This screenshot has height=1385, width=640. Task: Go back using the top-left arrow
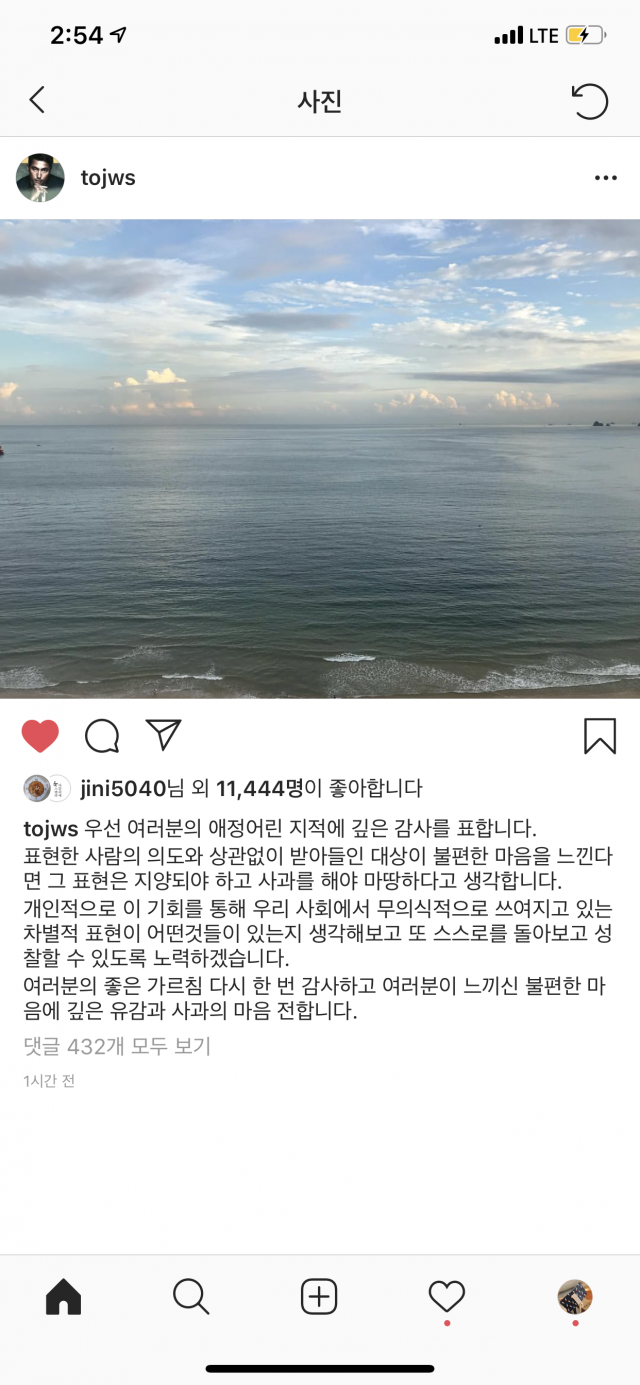tap(37, 100)
